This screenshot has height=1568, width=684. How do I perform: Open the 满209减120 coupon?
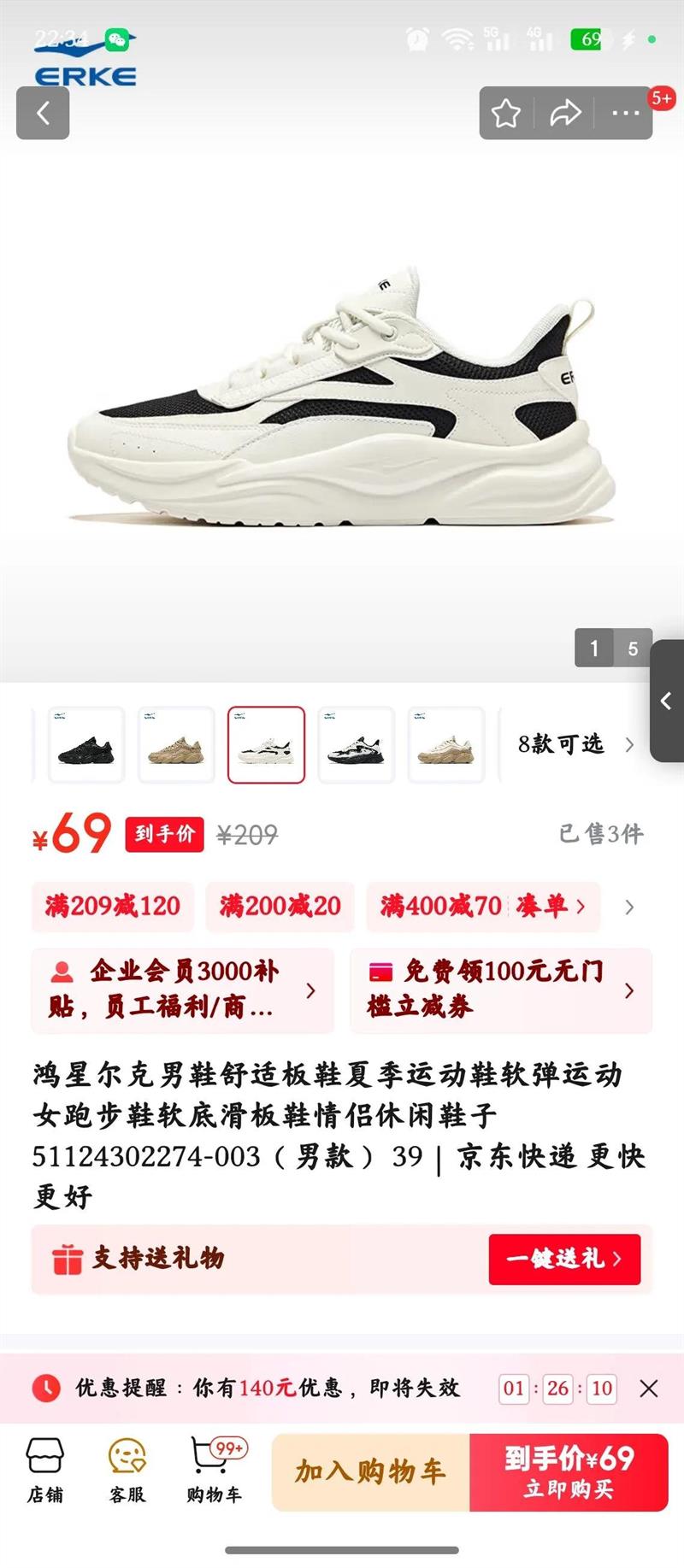tap(113, 906)
